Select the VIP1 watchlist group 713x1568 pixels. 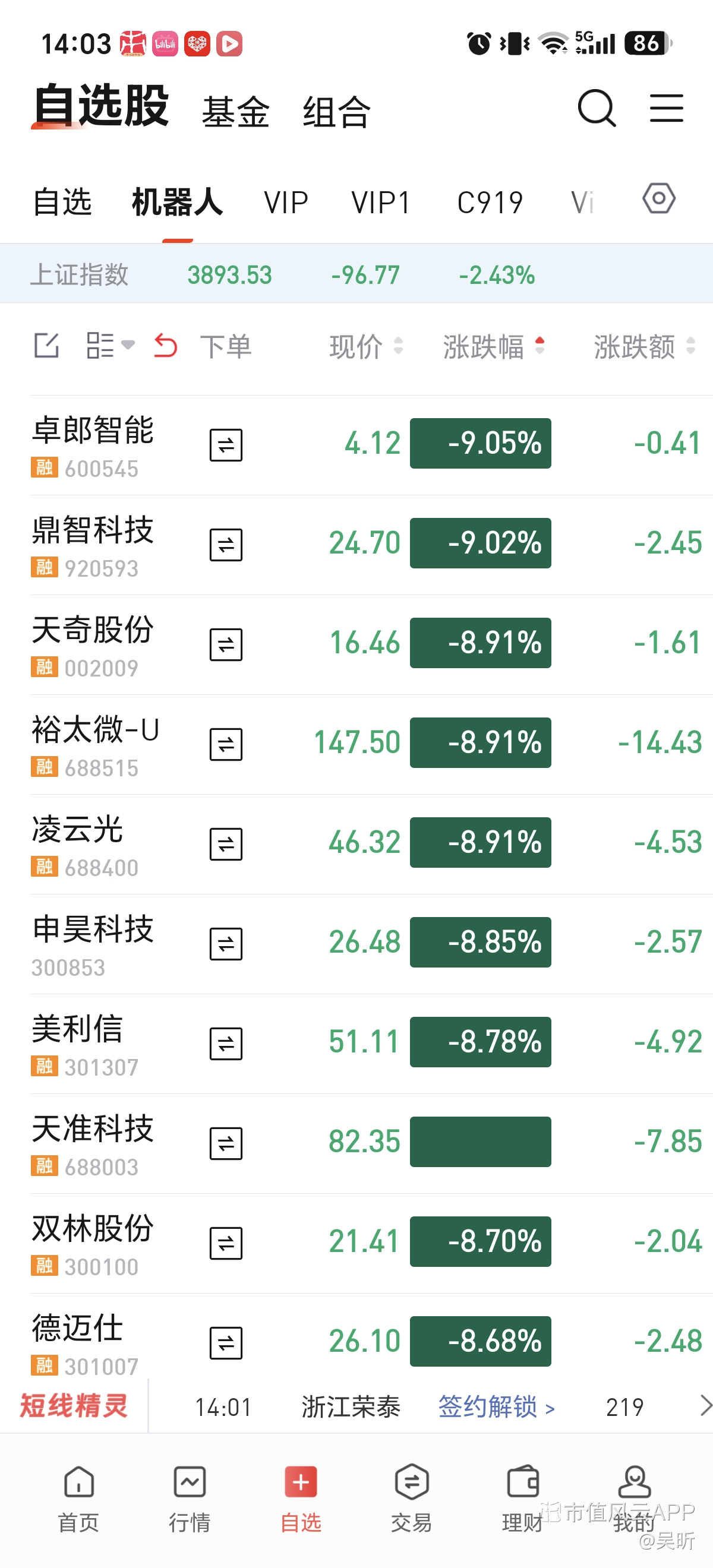coord(380,202)
